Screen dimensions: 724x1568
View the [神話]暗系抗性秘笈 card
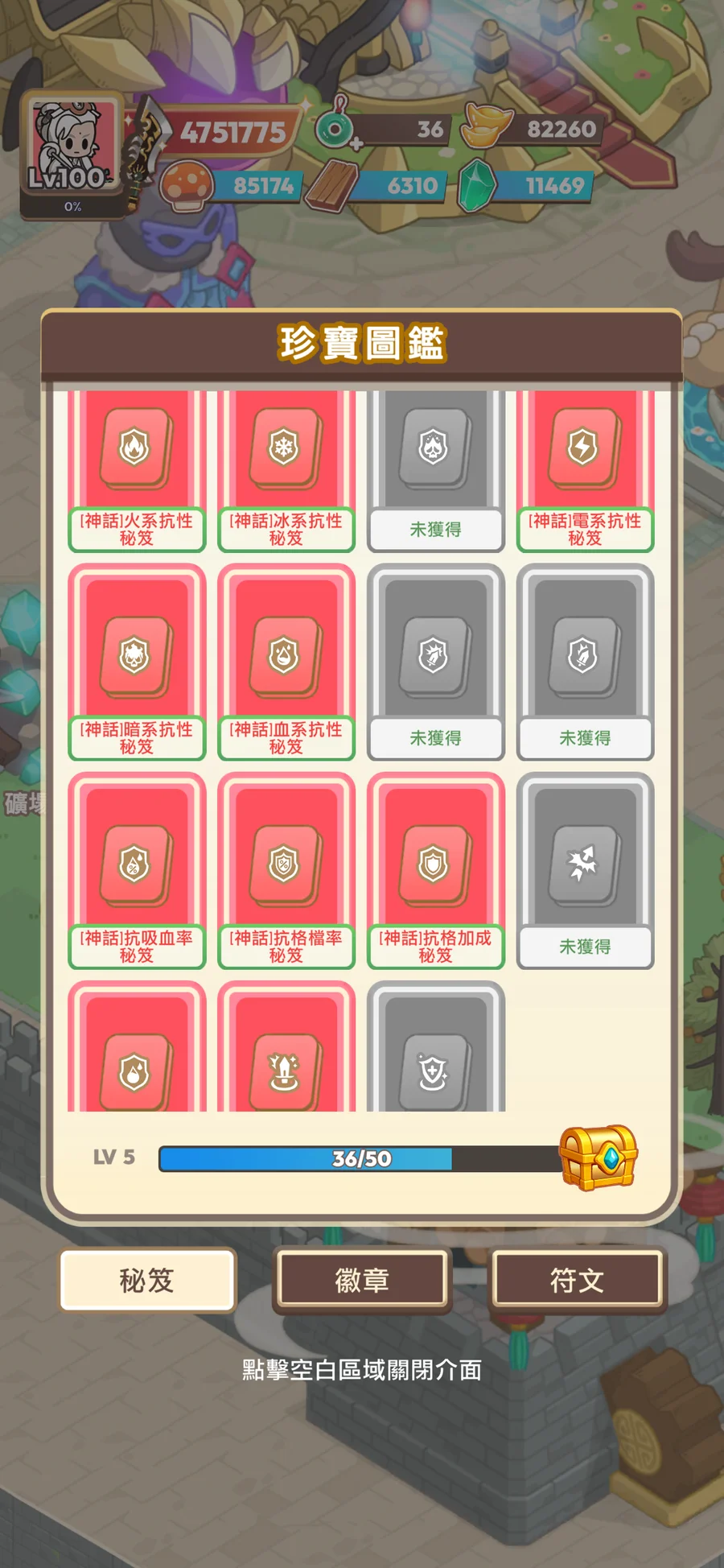pos(137,662)
